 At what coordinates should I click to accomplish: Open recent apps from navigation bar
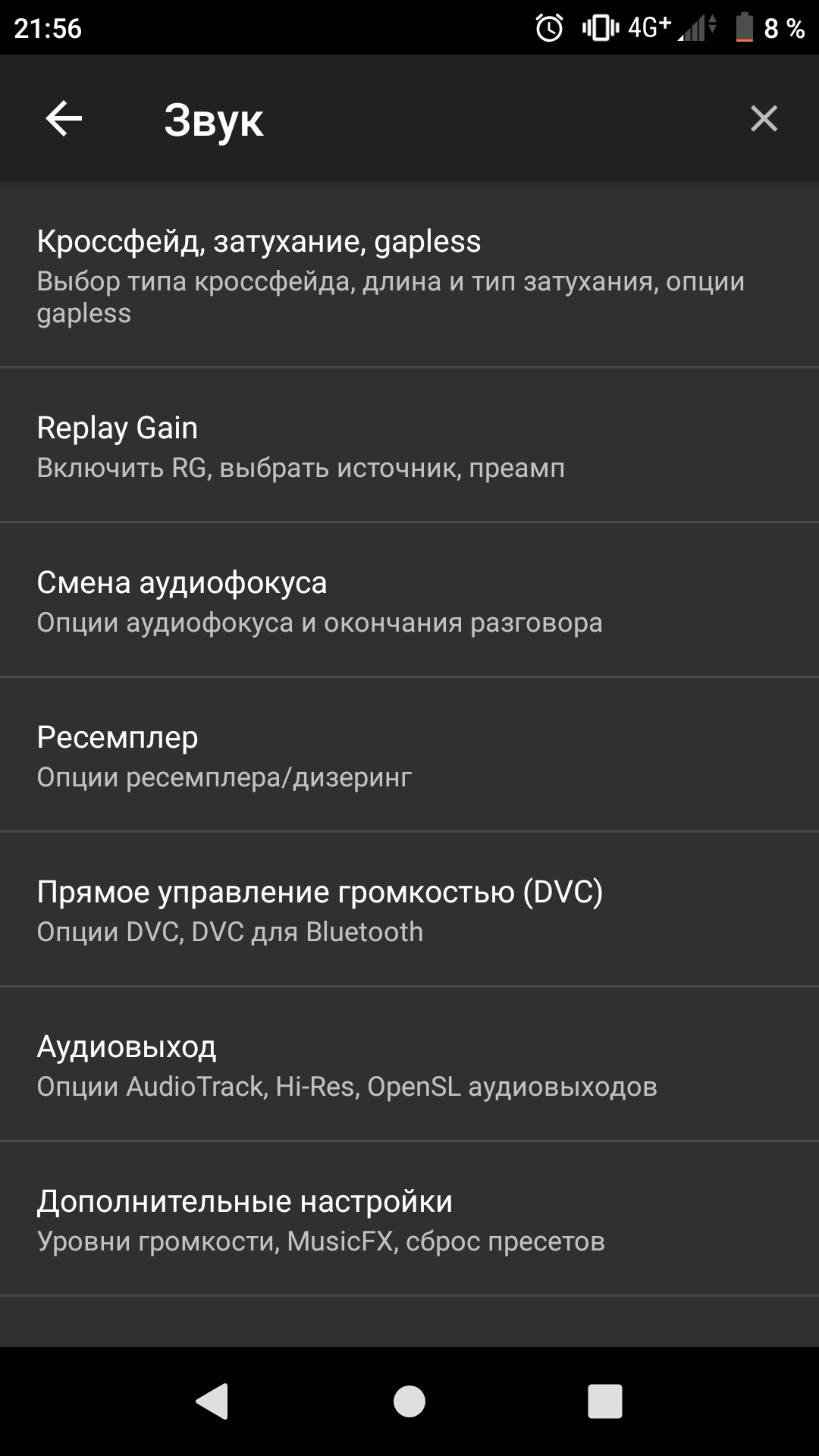click(605, 1401)
